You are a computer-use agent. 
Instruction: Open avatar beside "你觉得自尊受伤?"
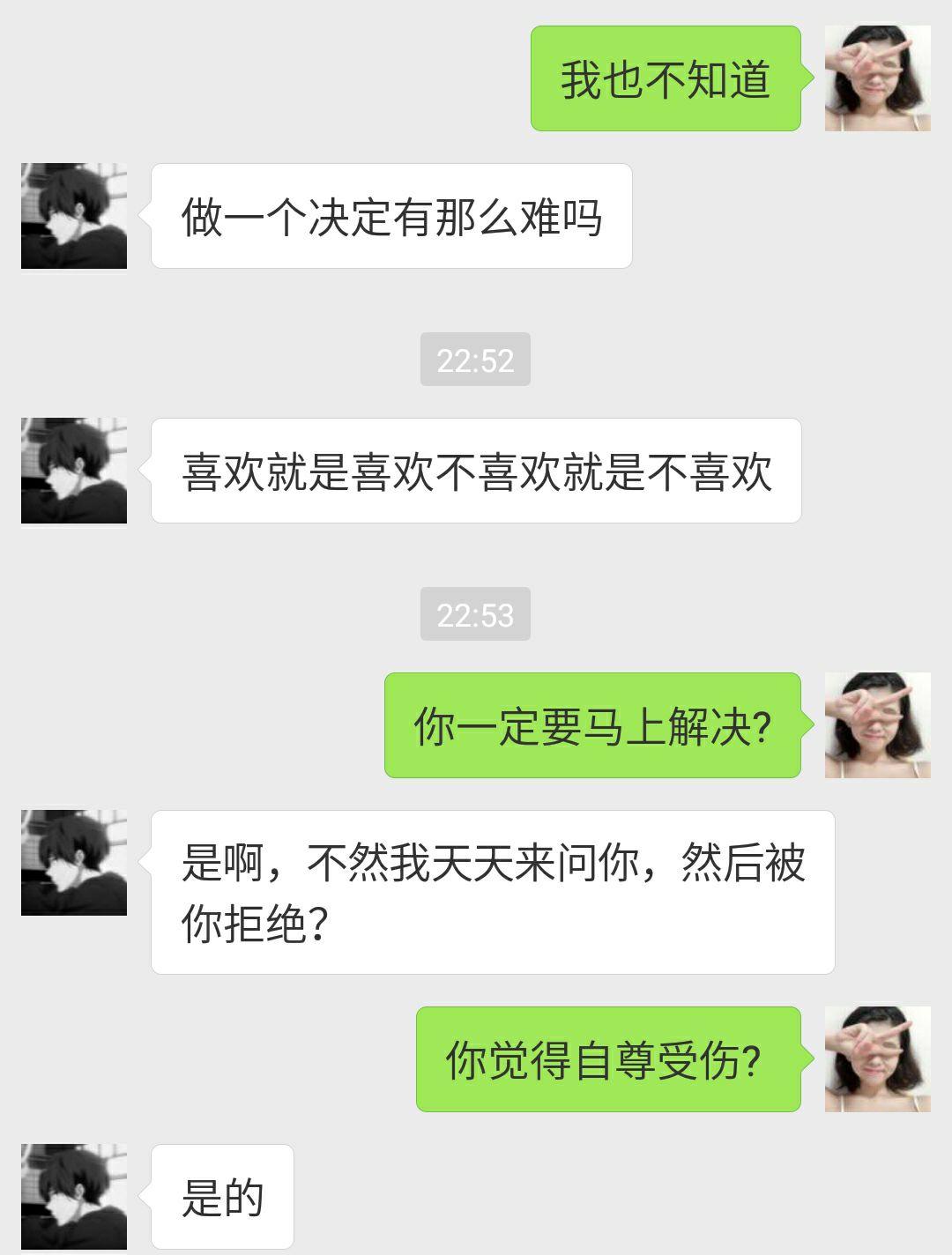pos(877,1059)
